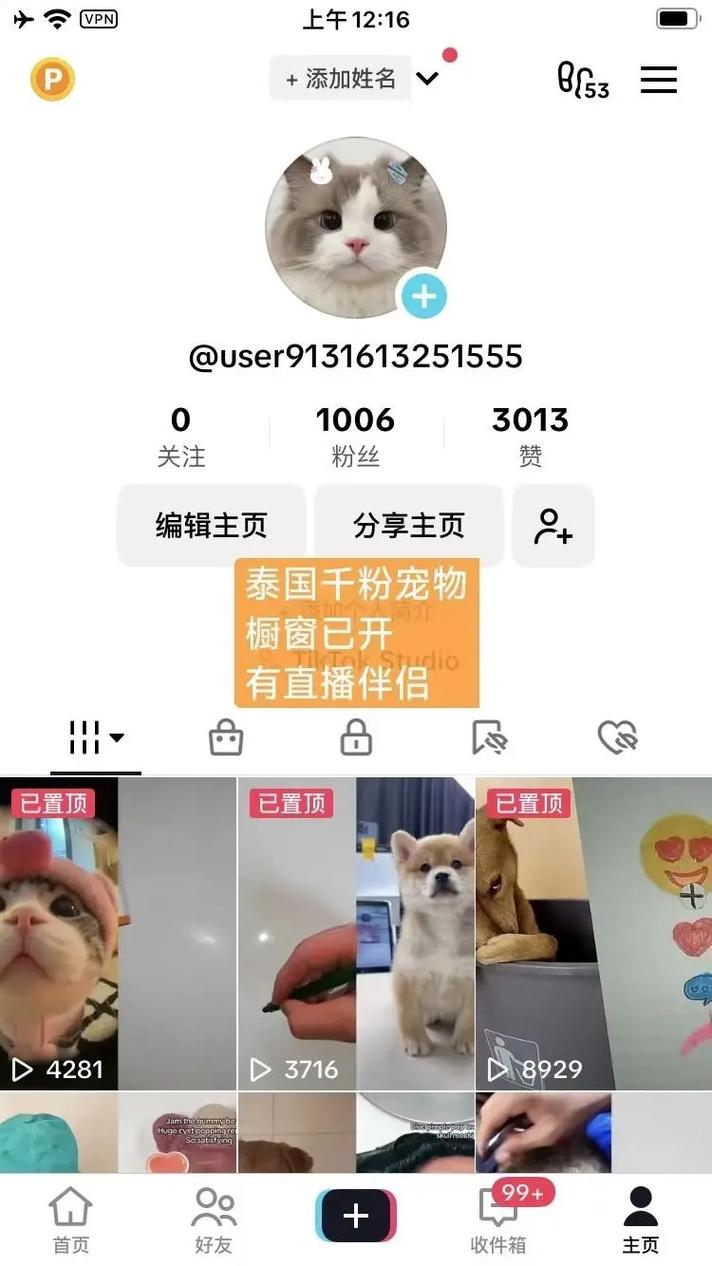Open the pinned video with 8929 views
712x1266 pixels.
click(593, 933)
